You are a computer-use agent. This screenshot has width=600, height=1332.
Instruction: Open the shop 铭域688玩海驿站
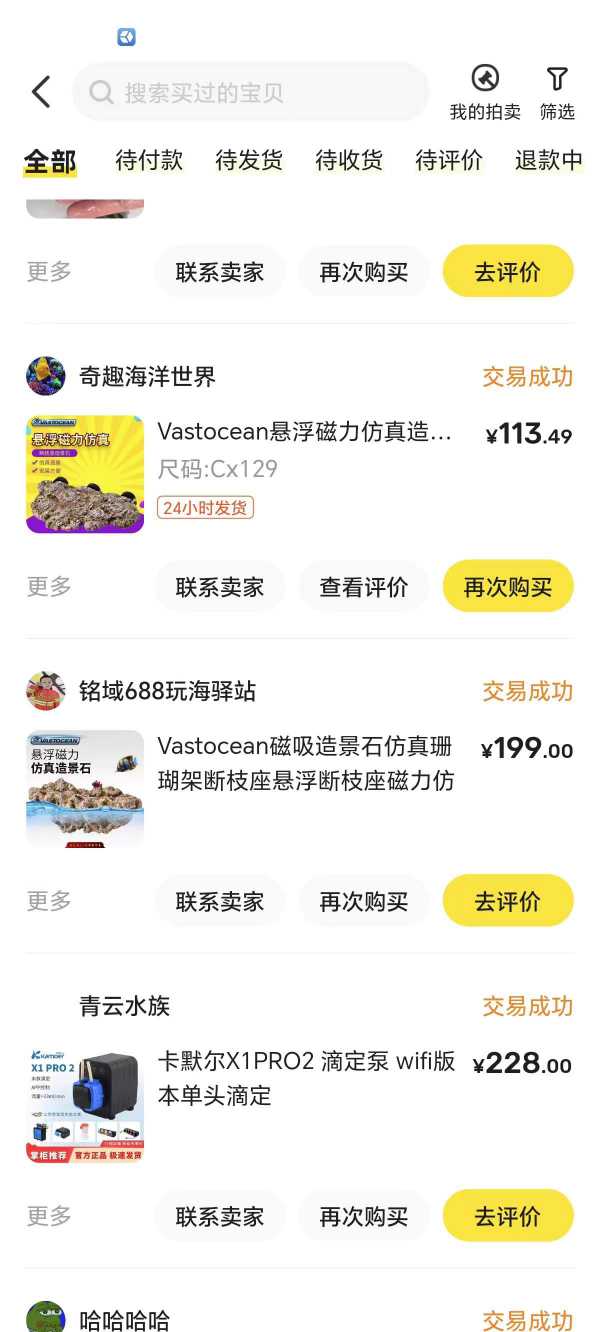167,691
